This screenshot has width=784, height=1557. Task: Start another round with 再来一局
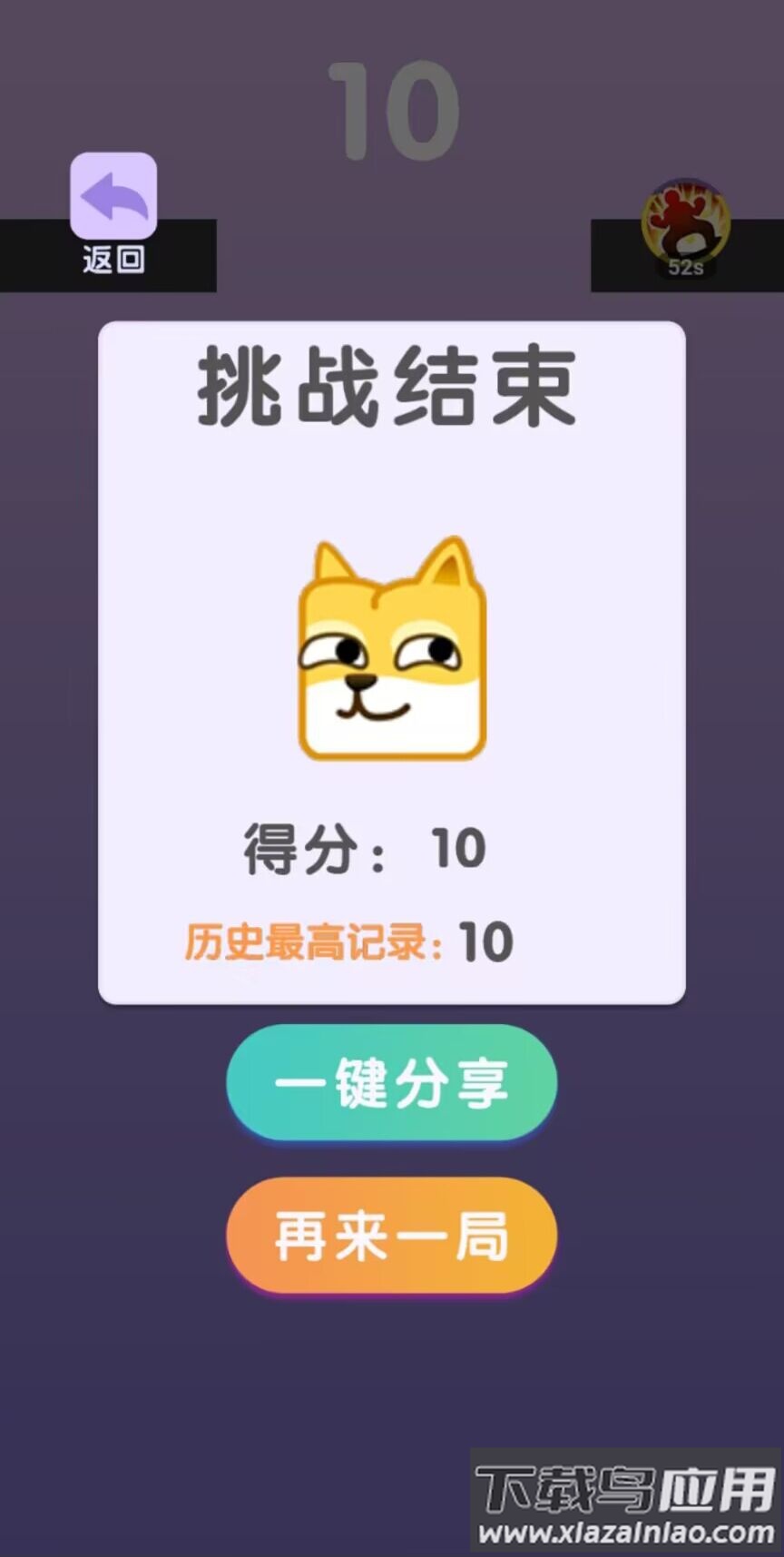tap(391, 1236)
